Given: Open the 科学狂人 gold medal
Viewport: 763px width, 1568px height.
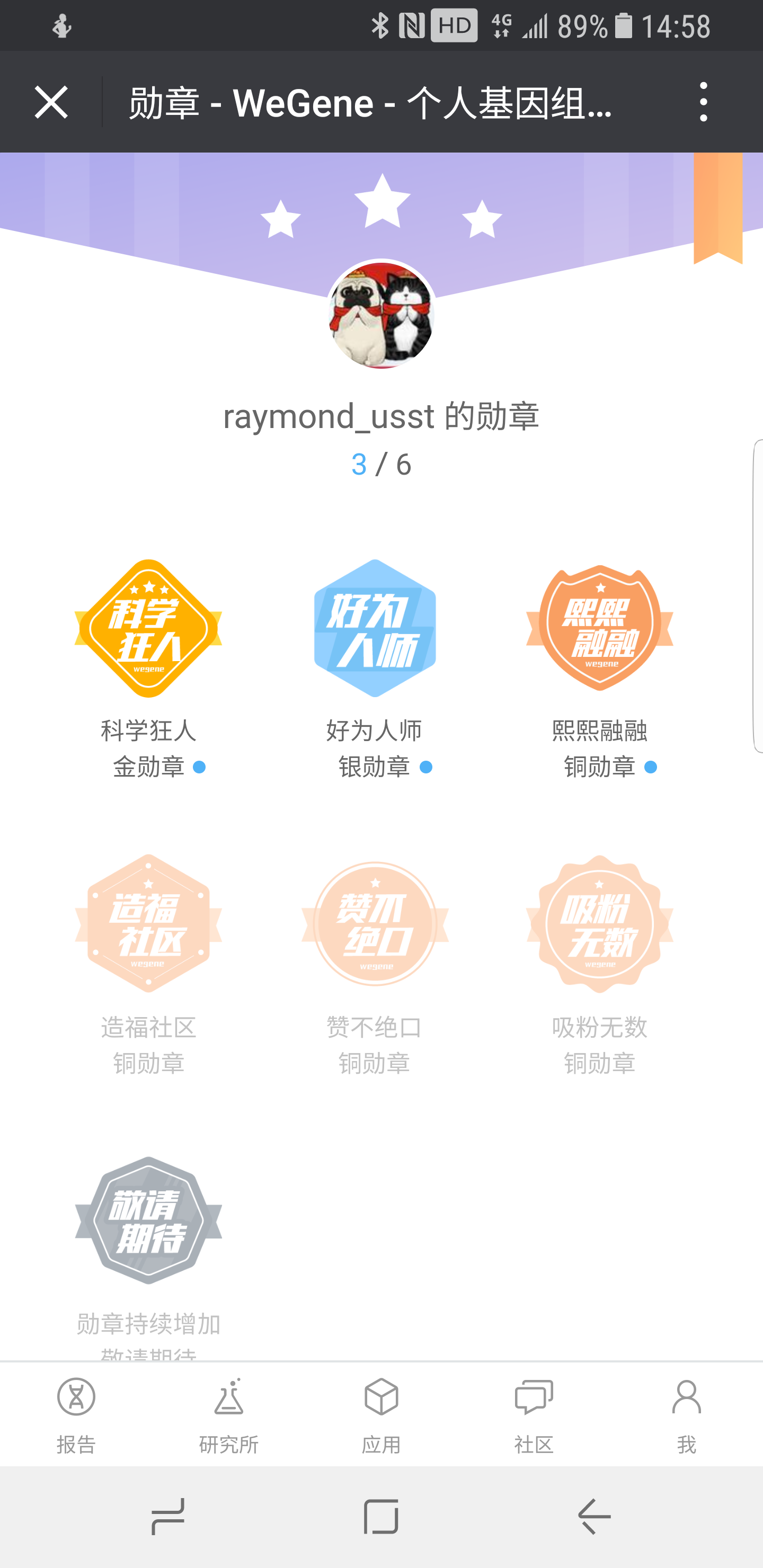Looking at the screenshot, I should 148,628.
